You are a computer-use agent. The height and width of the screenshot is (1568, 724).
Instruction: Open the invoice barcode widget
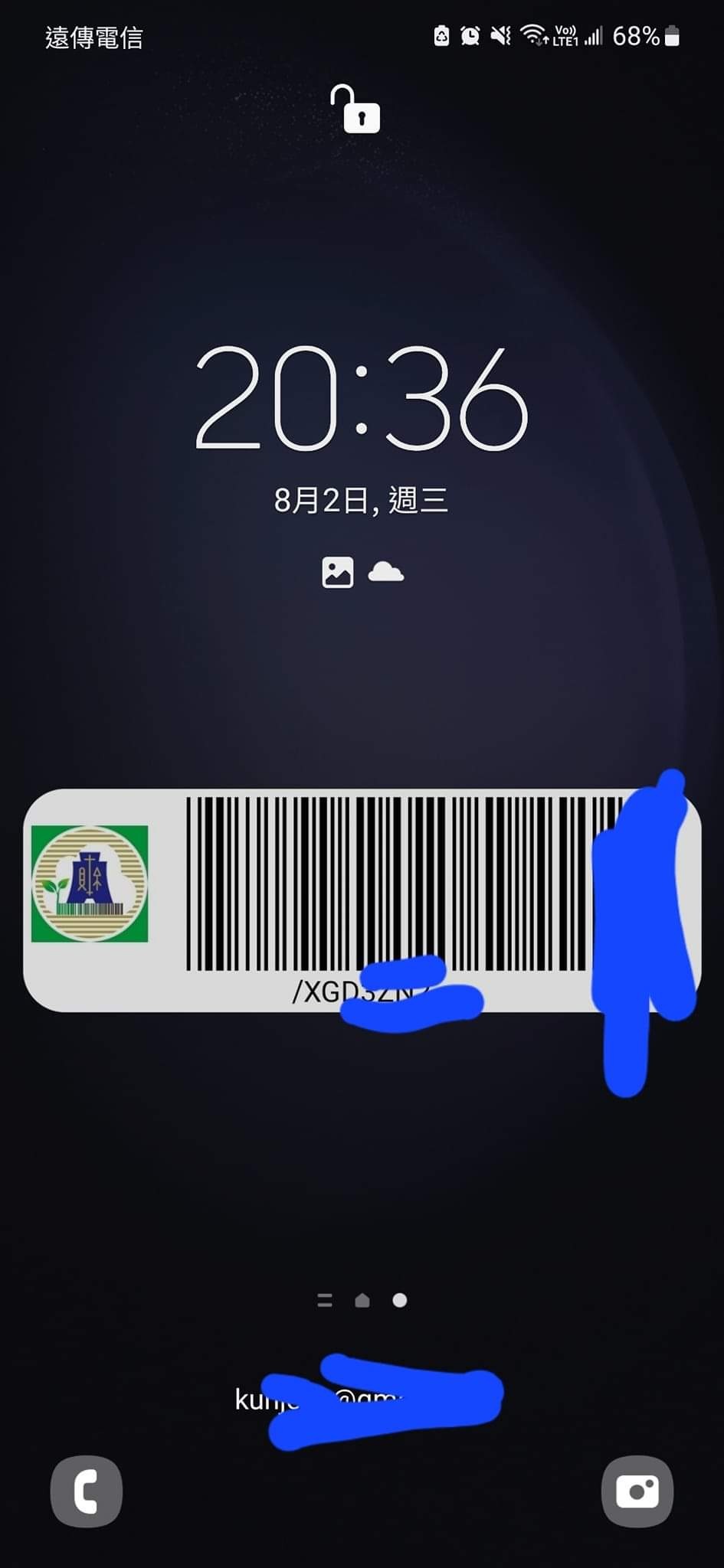click(x=362, y=900)
